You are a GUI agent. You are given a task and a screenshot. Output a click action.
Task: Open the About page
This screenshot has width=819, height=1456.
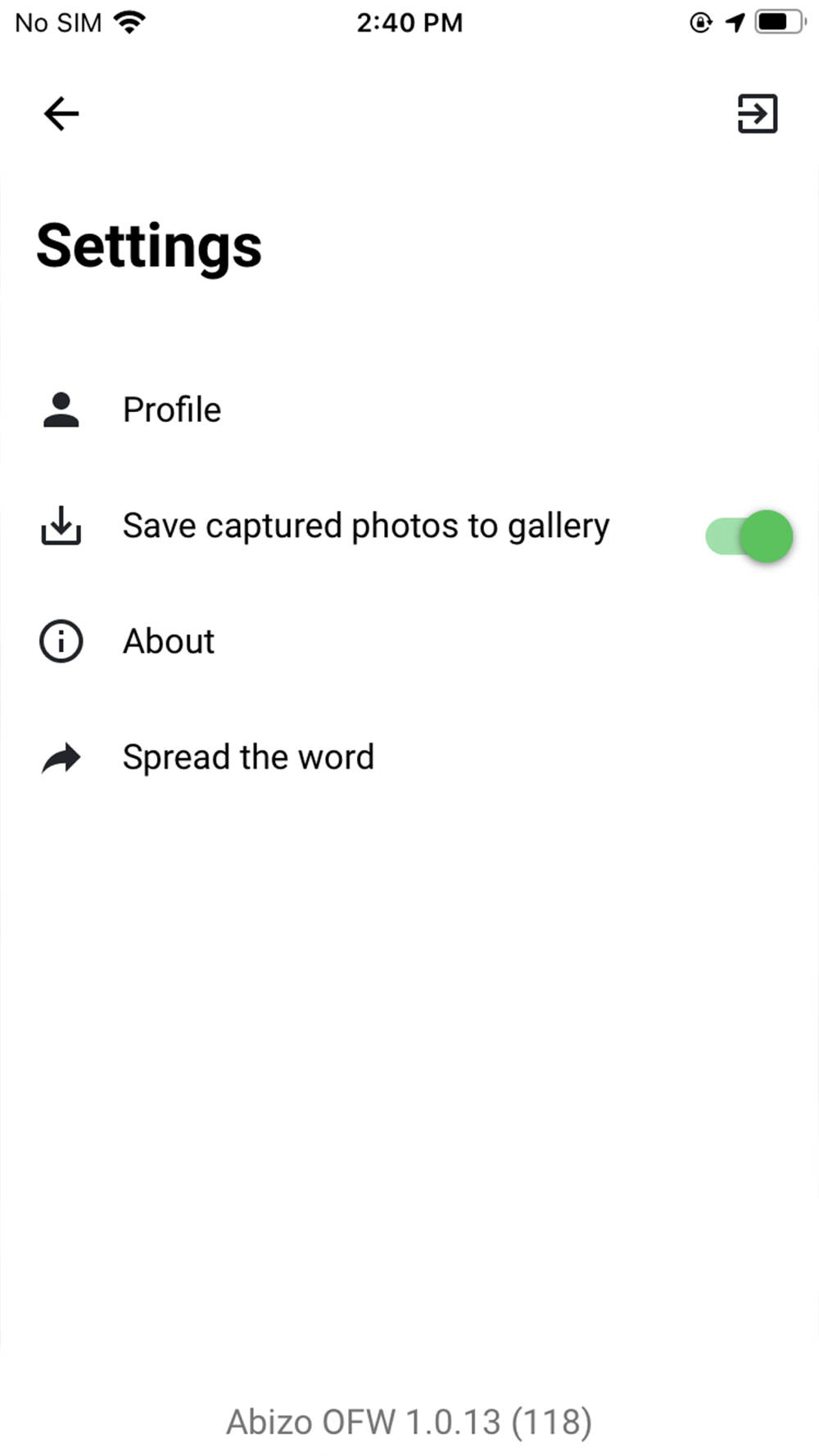[169, 641]
